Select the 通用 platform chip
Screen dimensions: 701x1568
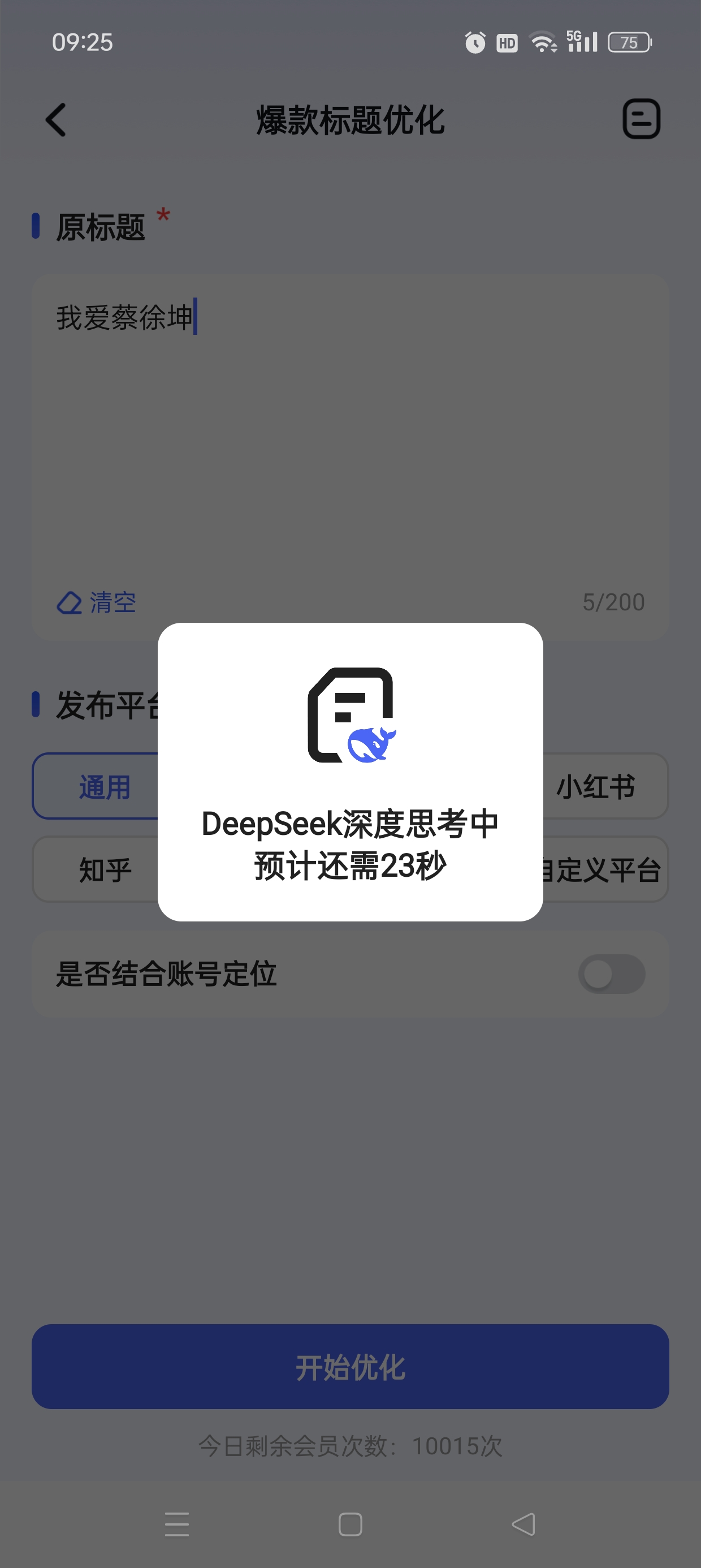(97, 786)
